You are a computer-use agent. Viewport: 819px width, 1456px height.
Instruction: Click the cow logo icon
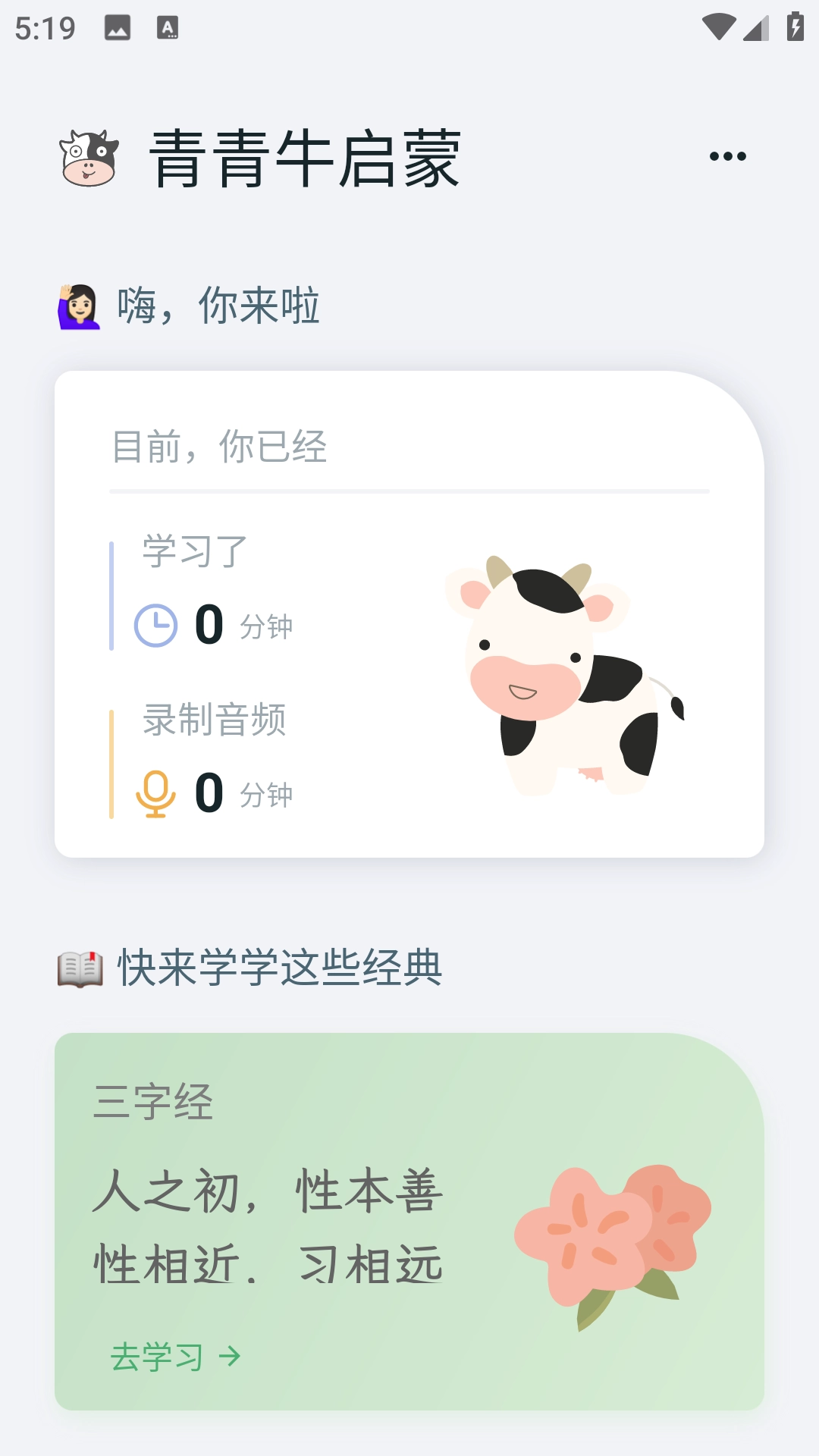[x=89, y=157]
